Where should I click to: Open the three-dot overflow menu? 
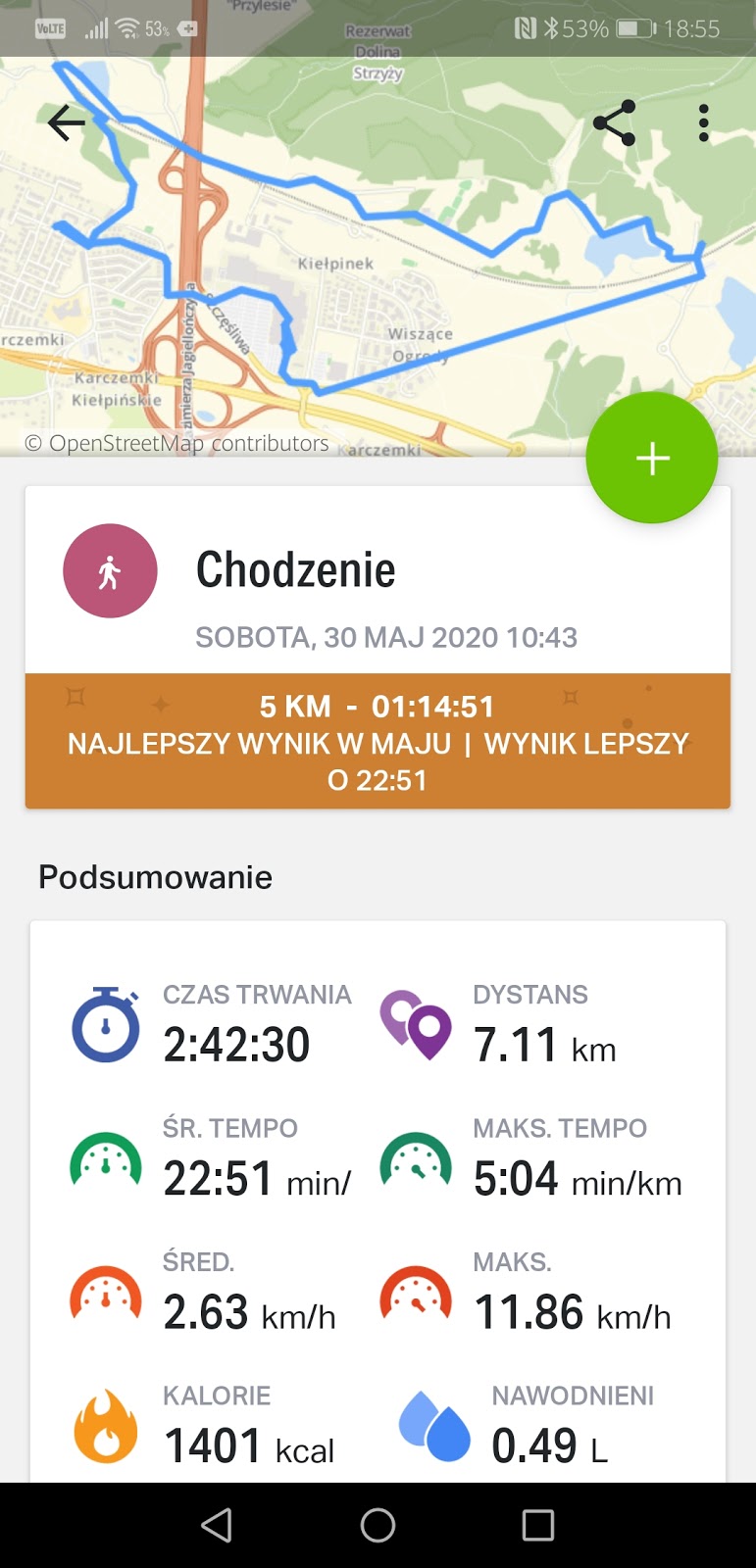coord(703,123)
